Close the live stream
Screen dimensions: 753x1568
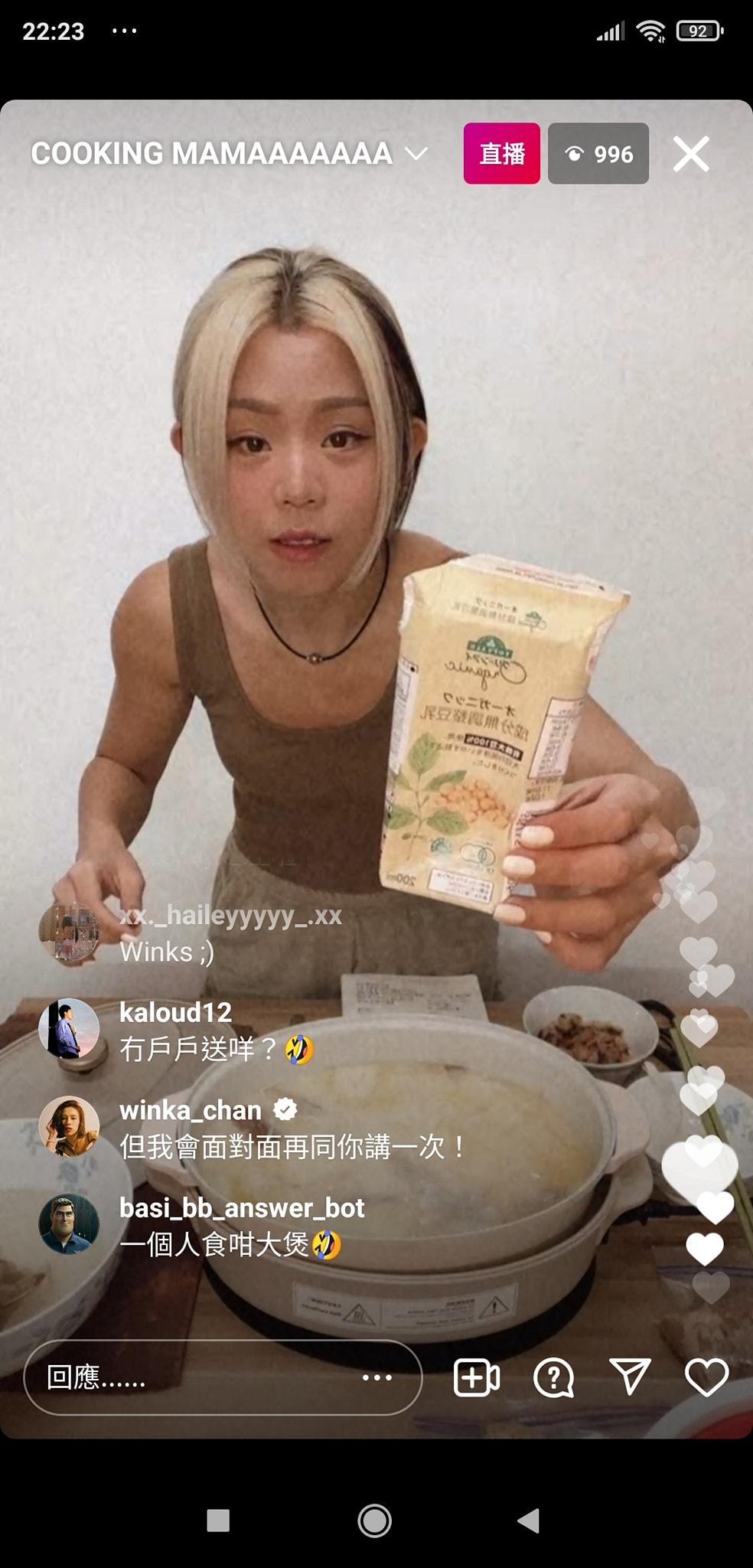point(690,154)
